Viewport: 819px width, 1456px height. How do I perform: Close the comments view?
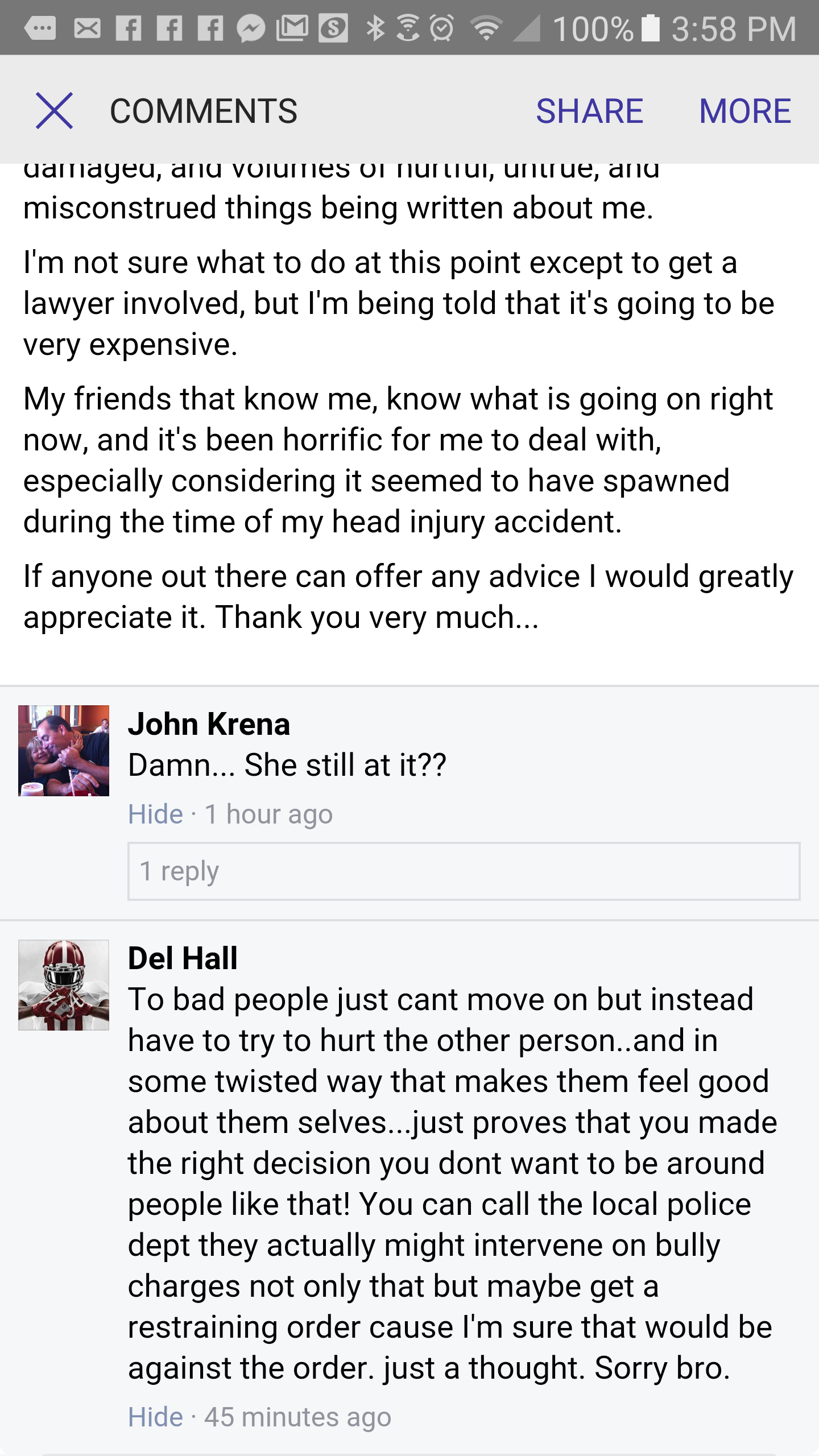point(54,110)
